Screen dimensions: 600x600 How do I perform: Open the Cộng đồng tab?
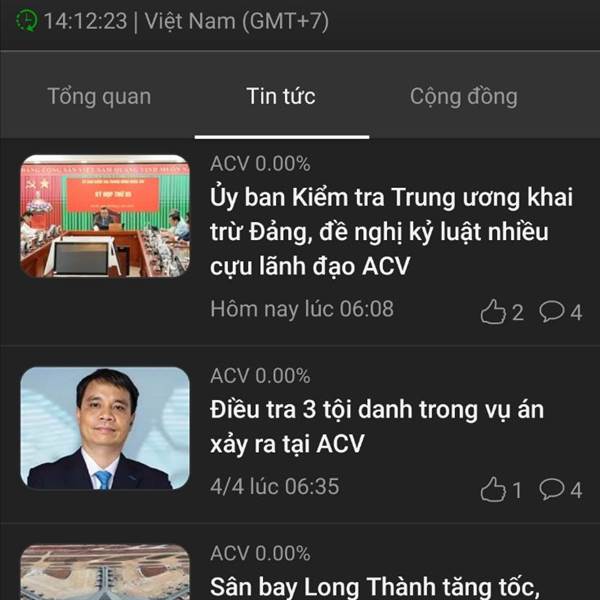(x=463, y=97)
